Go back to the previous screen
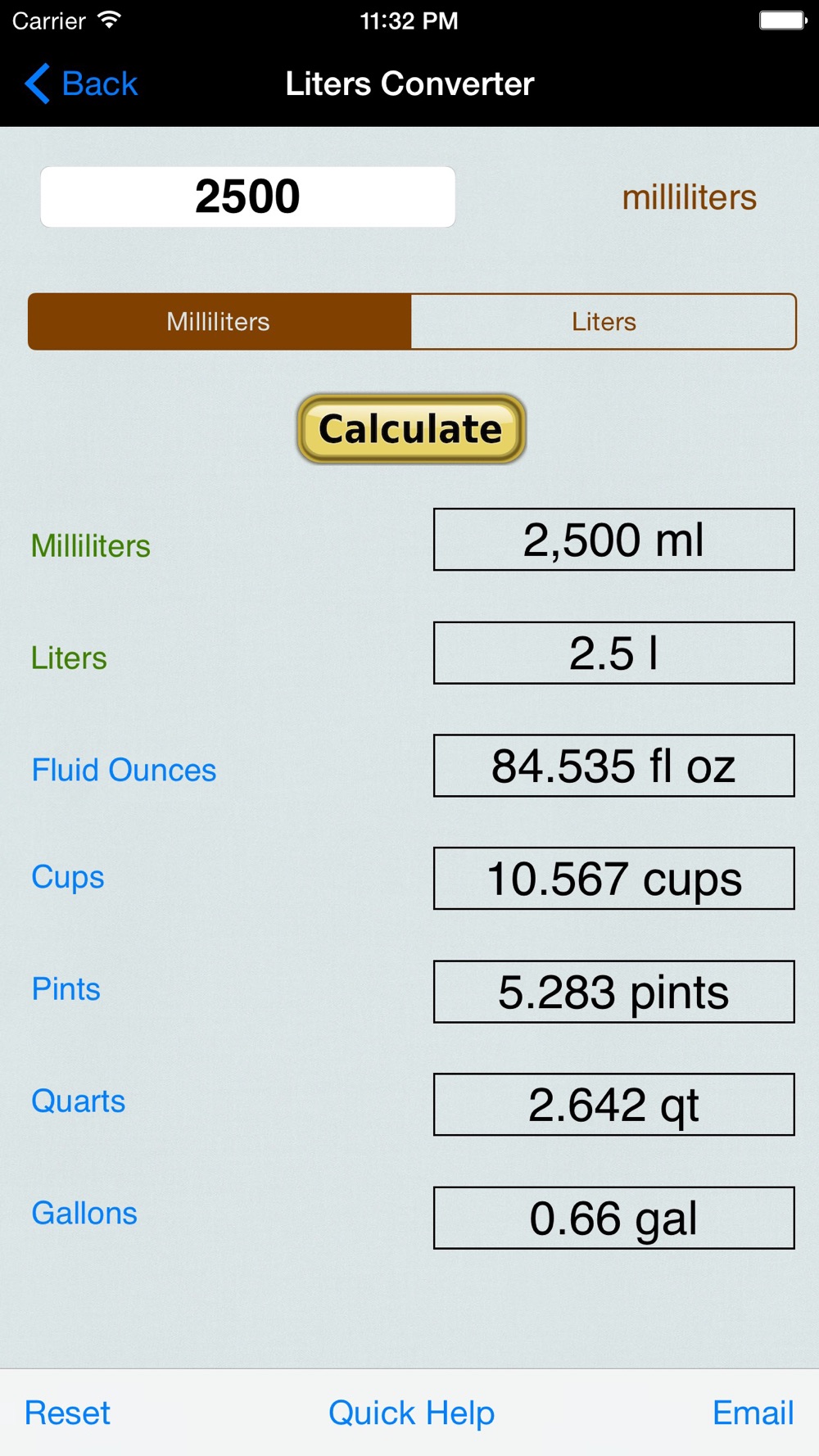The image size is (819, 1456). (81, 84)
